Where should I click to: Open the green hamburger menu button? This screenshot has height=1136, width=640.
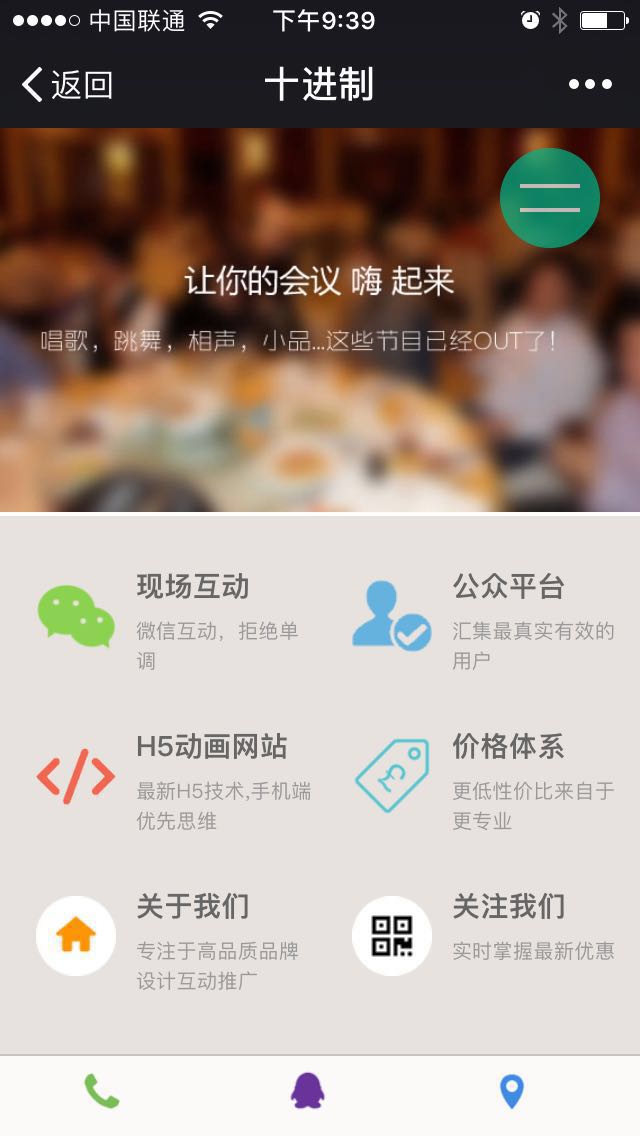550,198
